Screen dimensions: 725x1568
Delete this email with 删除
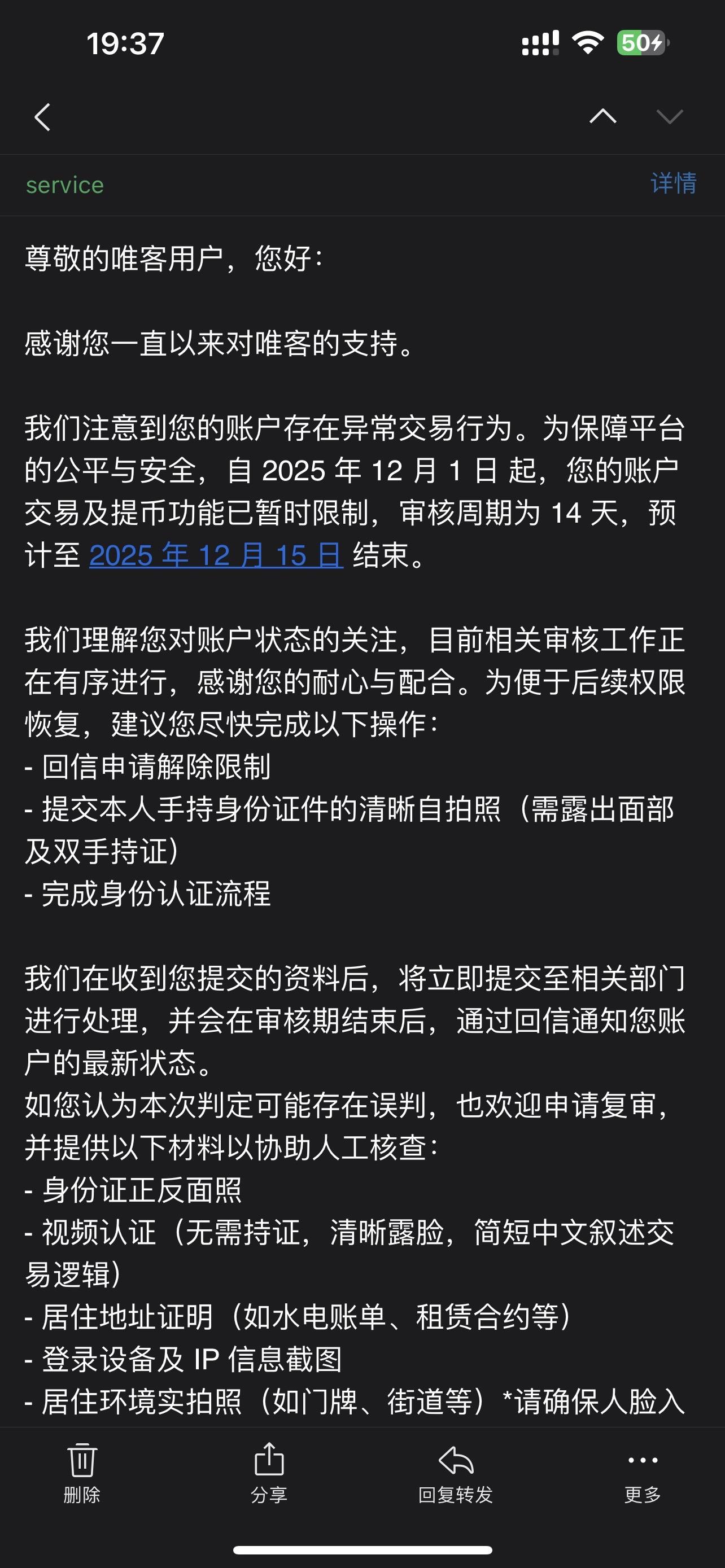tap(81, 1472)
